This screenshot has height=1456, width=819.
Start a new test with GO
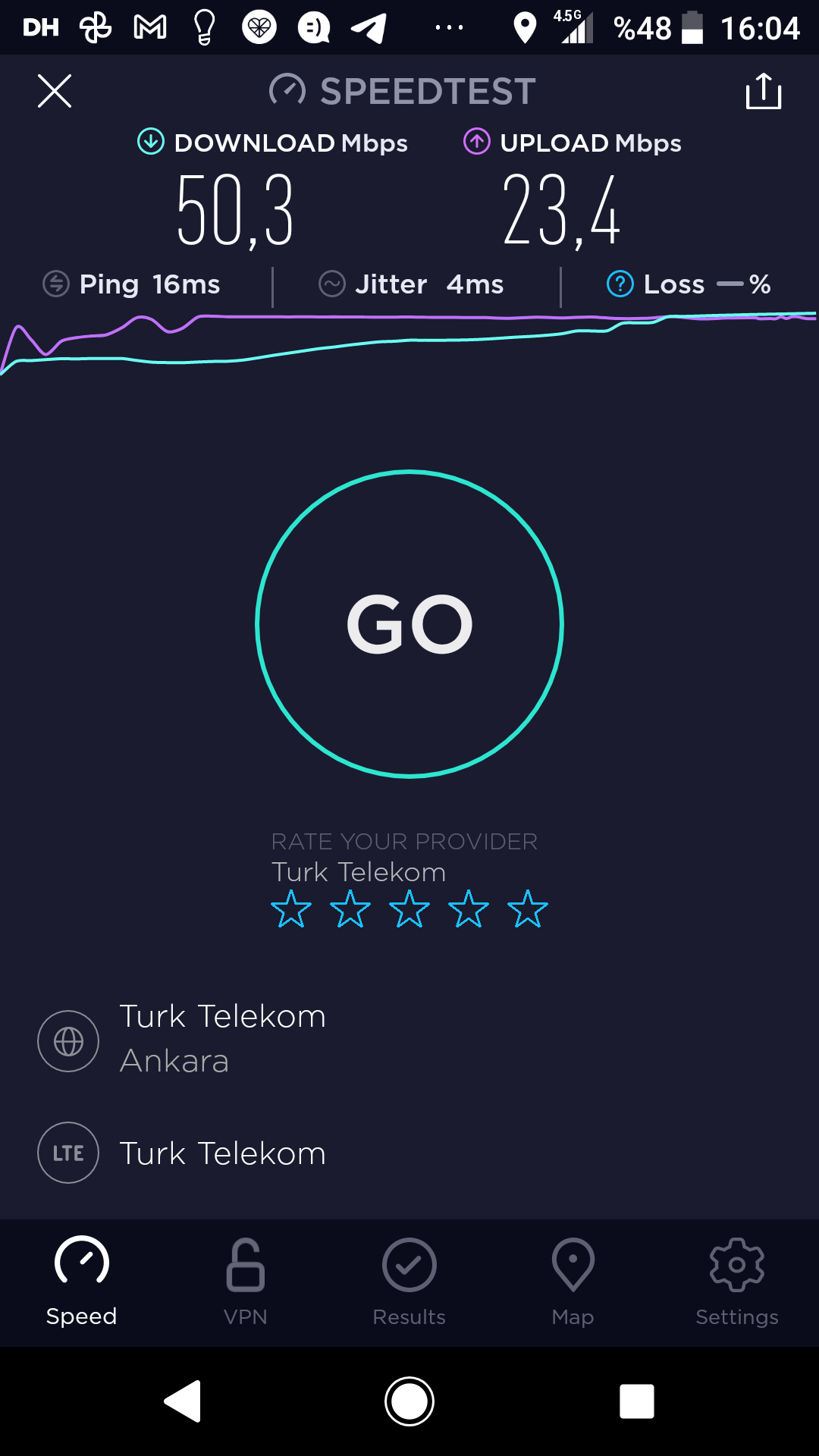(409, 624)
